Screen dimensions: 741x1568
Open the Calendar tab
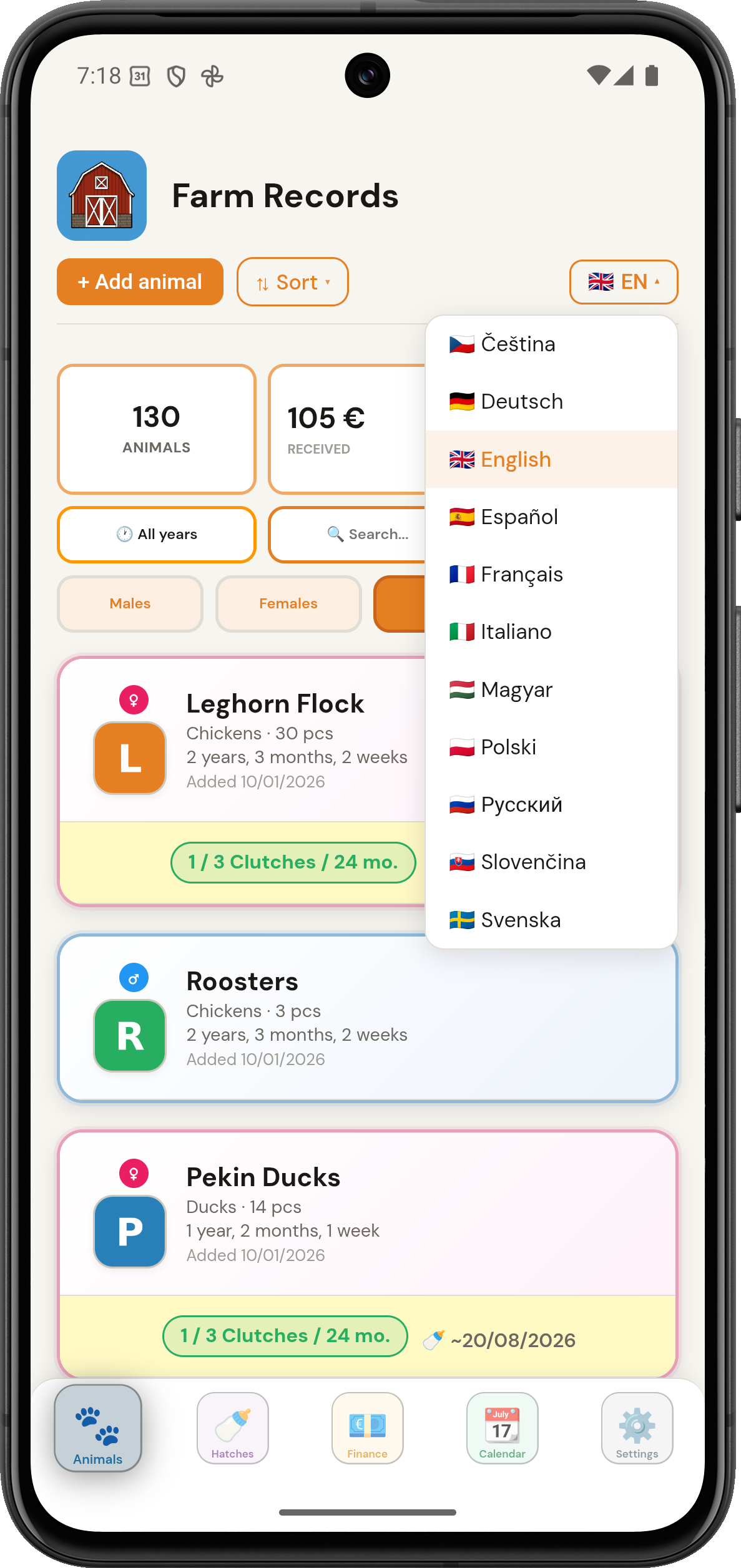pos(503,1428)
